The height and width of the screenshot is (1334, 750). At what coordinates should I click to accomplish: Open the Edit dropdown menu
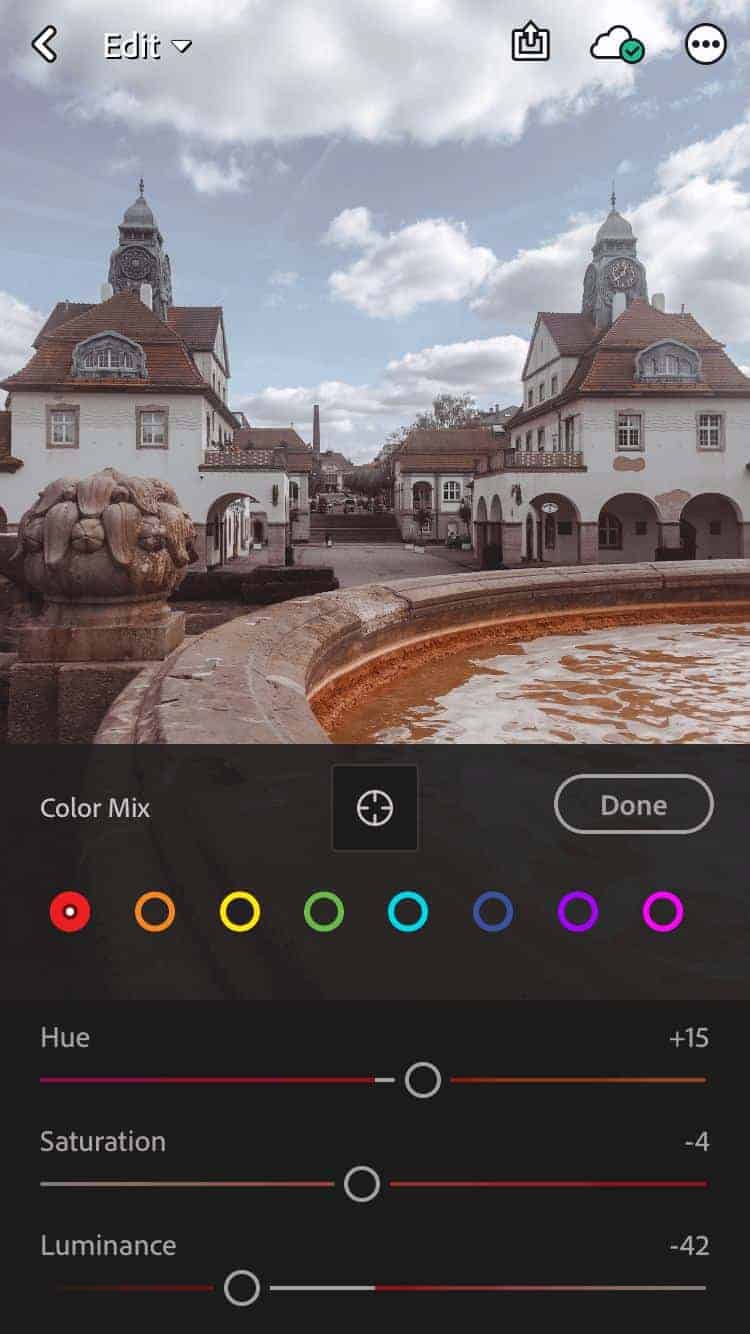[147, 46]
